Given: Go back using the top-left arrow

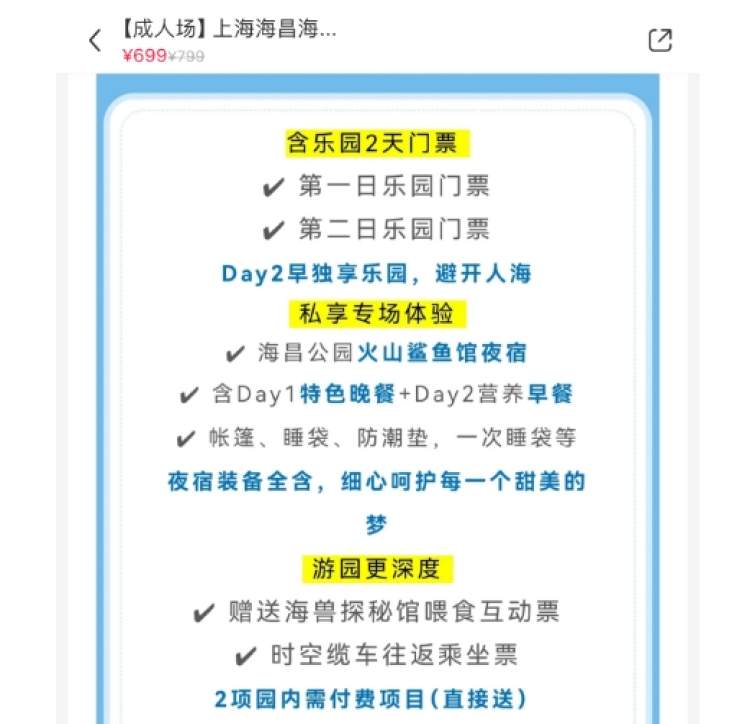Looking at the screenshot, I should point(95,41).
